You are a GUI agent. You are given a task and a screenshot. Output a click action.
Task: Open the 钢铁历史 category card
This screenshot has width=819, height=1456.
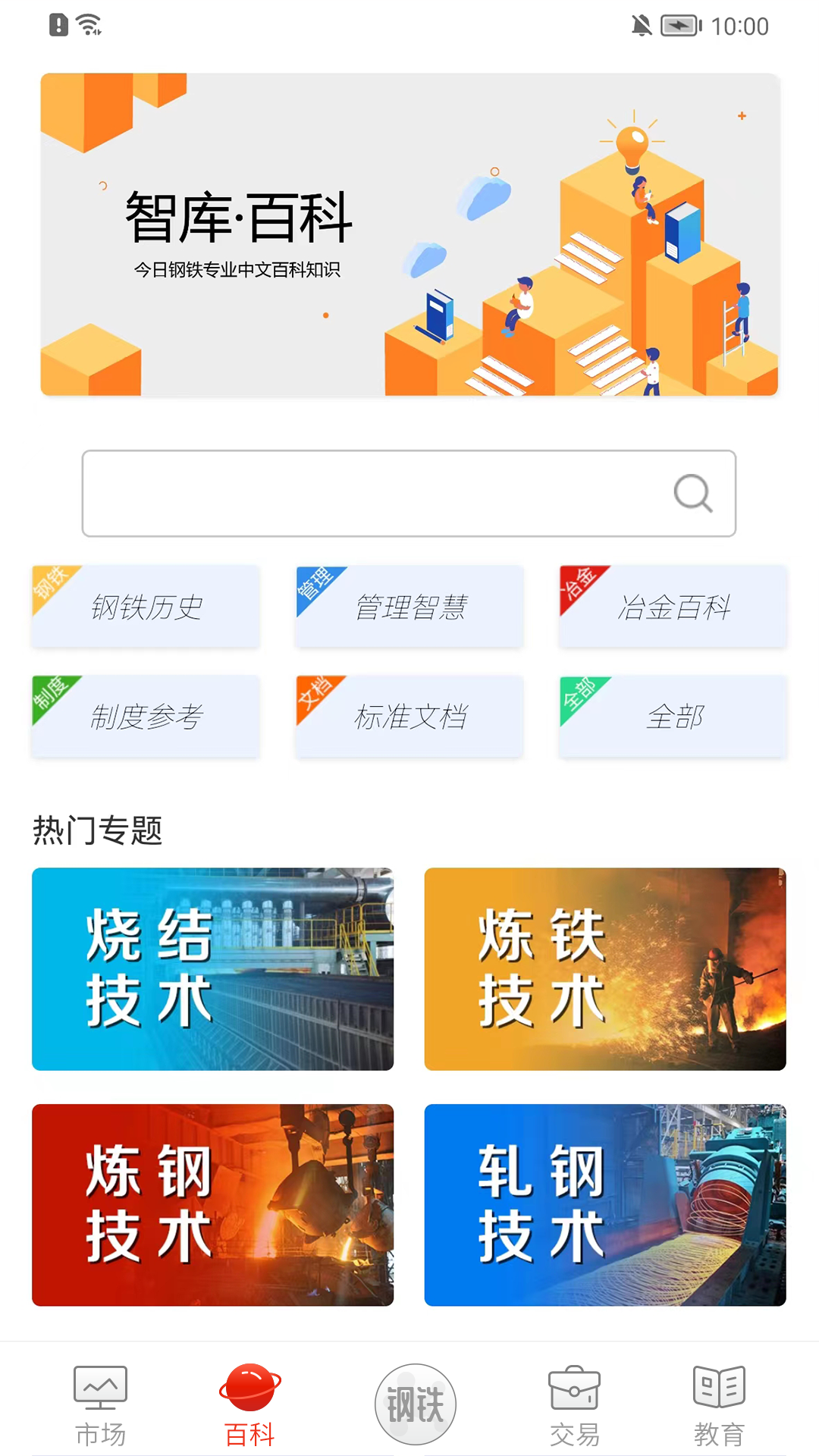click(x=145, y=607)
